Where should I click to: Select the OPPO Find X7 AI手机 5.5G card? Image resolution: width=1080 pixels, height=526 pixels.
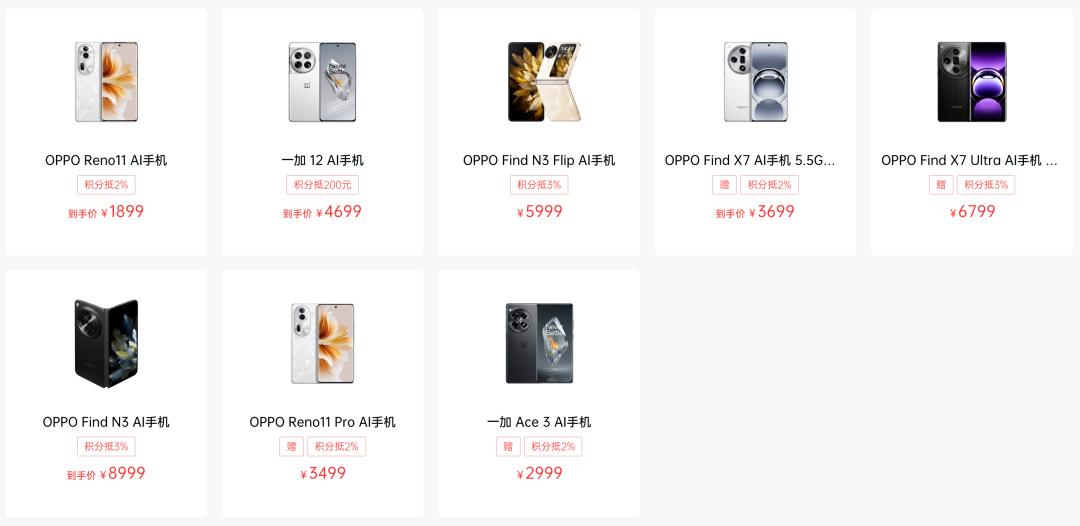pyautogui.click(x=755, y=132)
